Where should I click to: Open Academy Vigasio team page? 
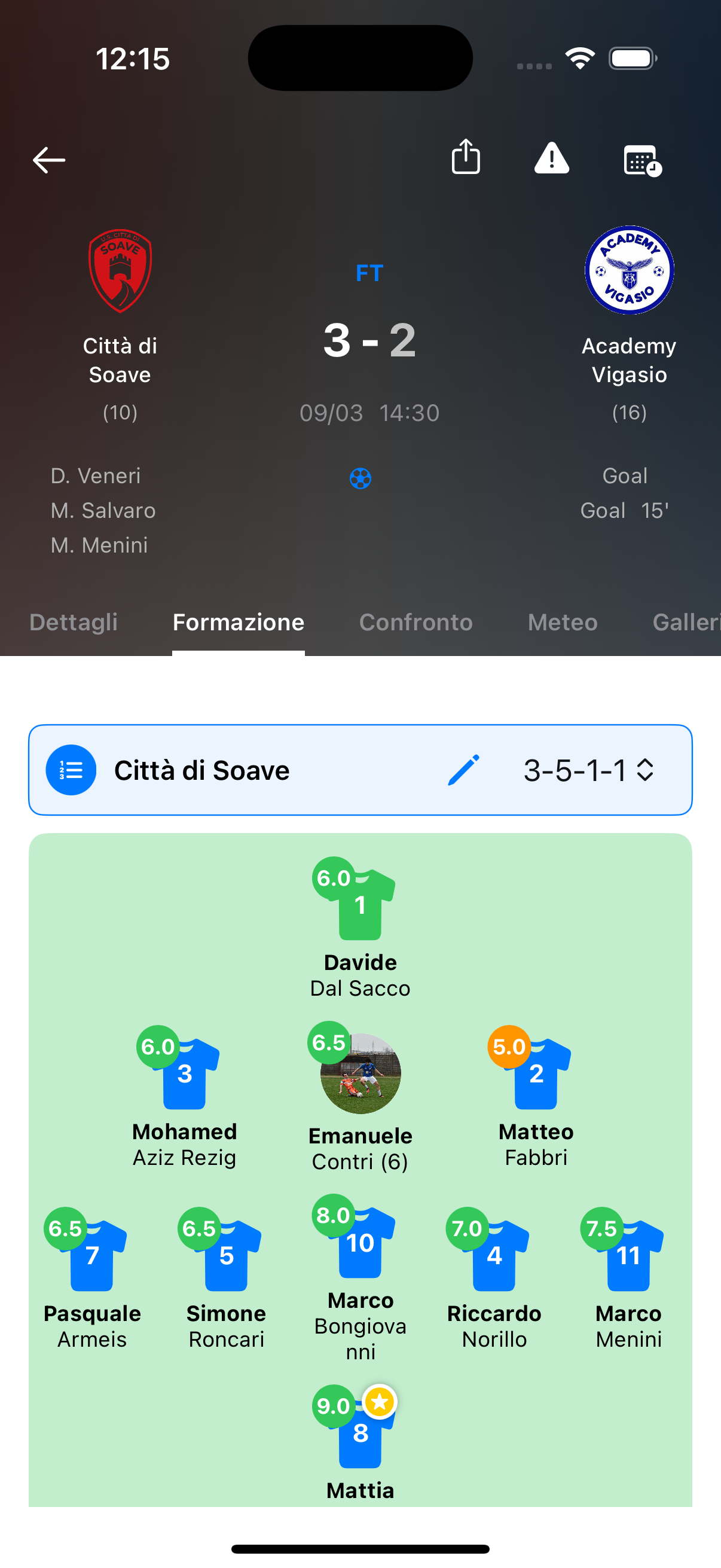(x=629, y=271)
